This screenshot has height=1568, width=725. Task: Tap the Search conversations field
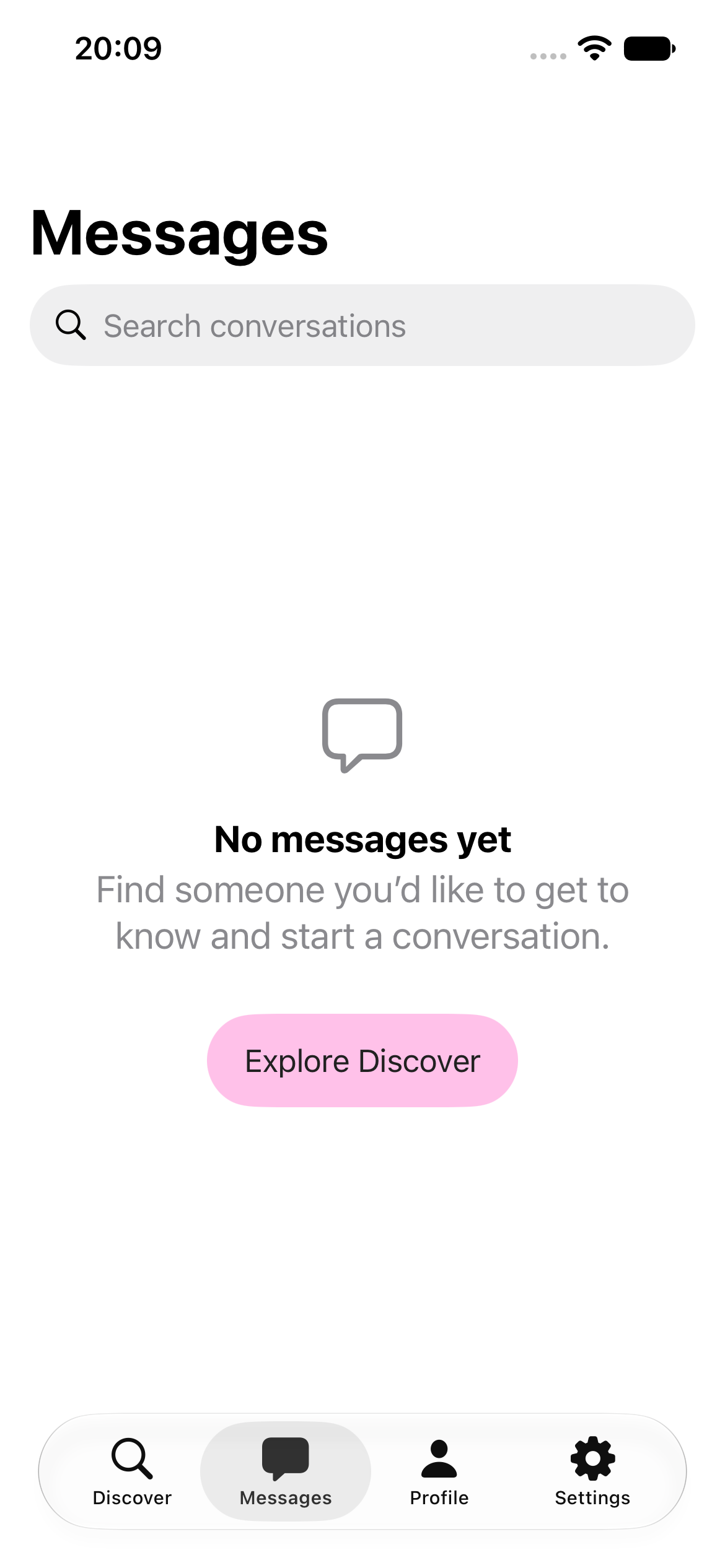click(x=362, y=325)
